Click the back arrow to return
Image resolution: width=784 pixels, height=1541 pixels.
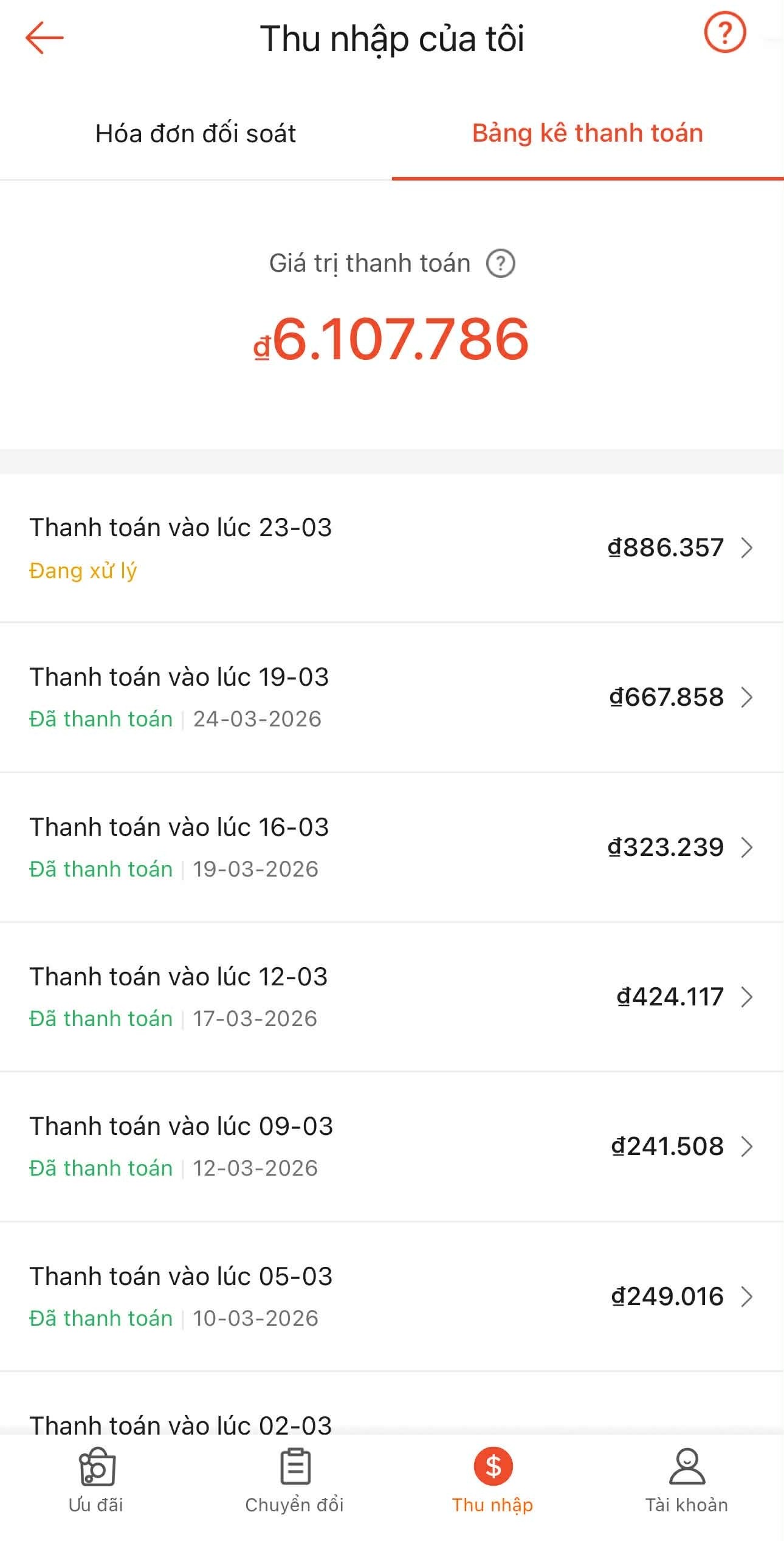click(x=45, y=38)
